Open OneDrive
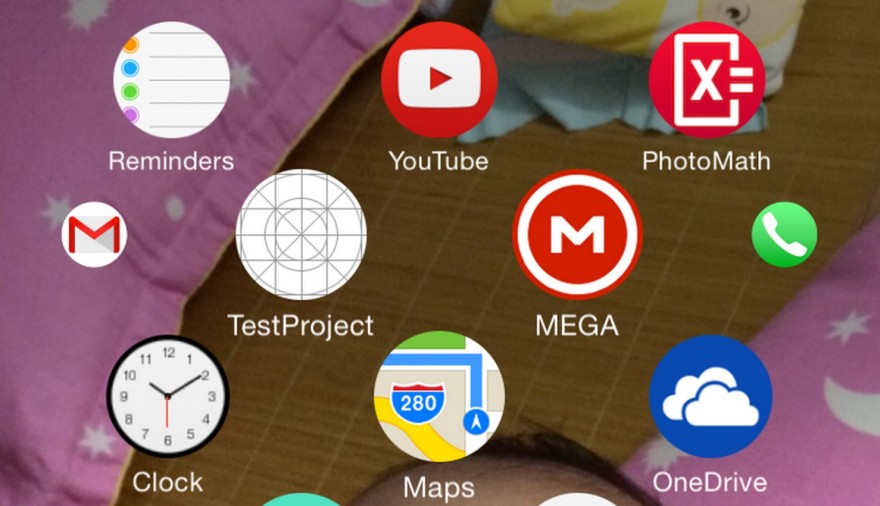 [x=710, y=396]
